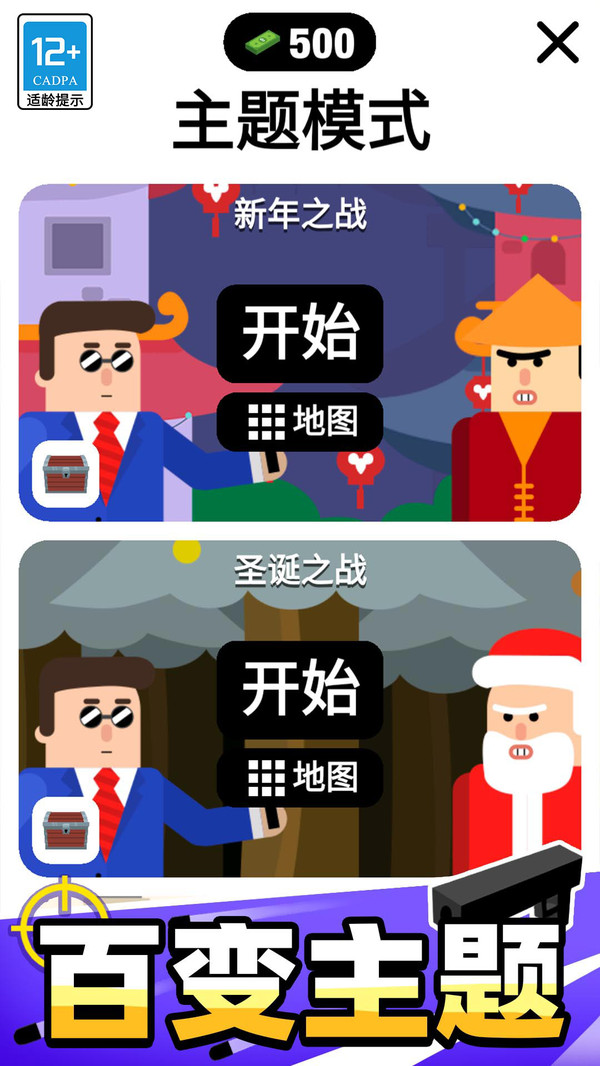Viewport: 600px width, 1066px height.
Task: Open the 地图 for 新年之战
Action: [300, 422]
